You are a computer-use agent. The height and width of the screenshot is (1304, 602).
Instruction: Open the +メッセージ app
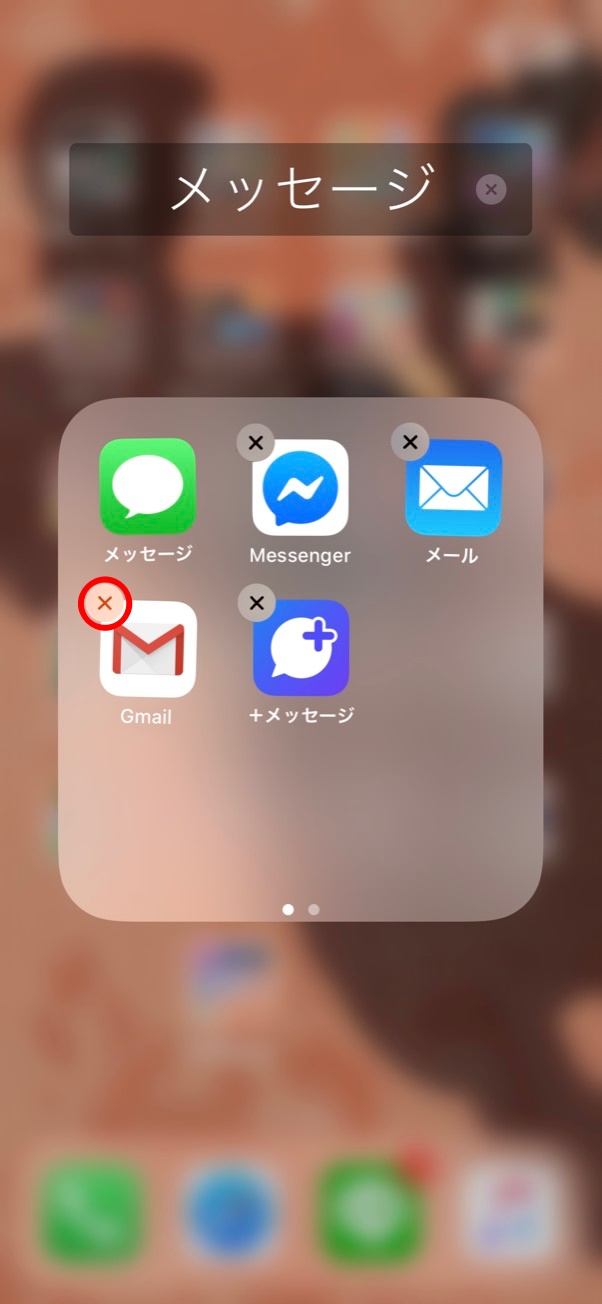pyautogui.click(x=300, y=648)
